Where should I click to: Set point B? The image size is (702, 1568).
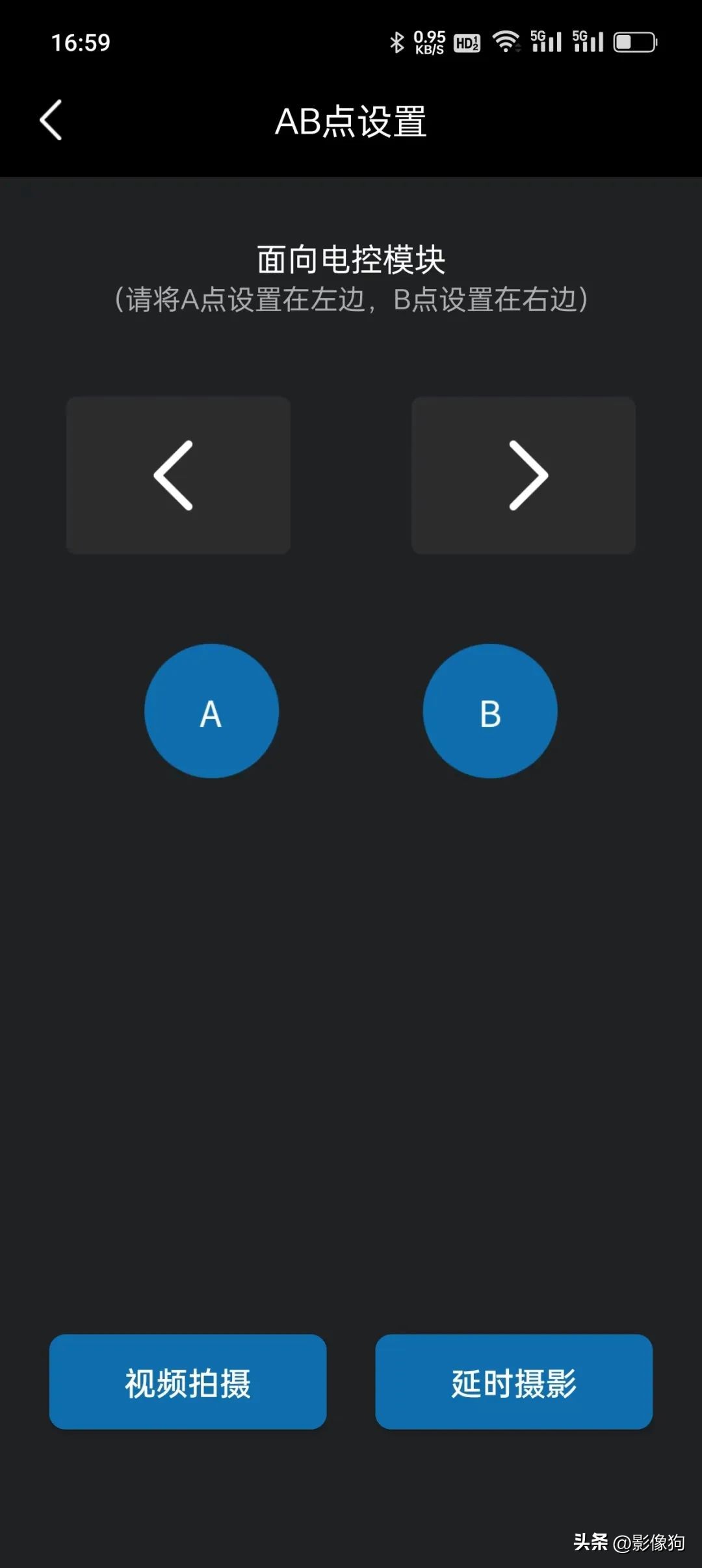tap(490, 711)
